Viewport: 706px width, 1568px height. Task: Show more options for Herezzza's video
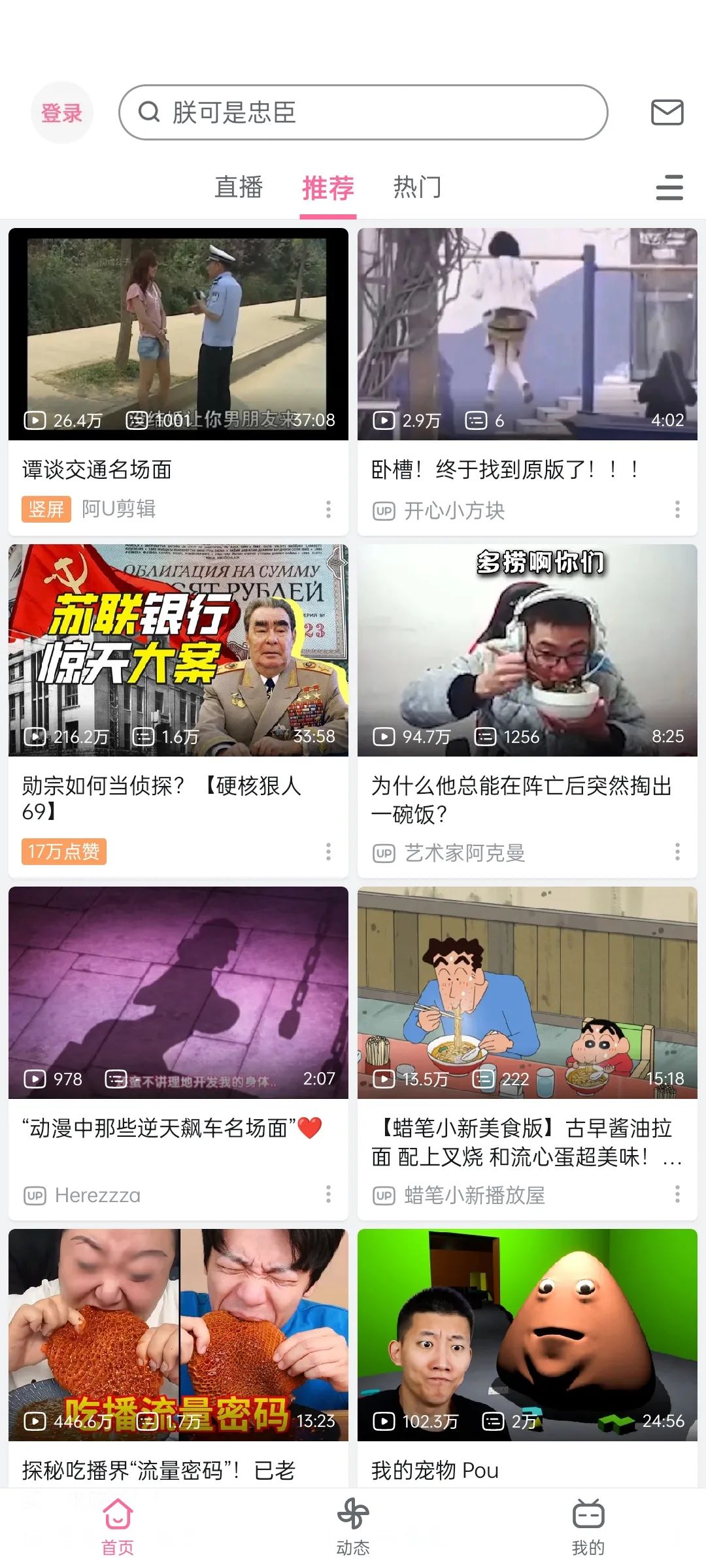tap(328, 1194)
